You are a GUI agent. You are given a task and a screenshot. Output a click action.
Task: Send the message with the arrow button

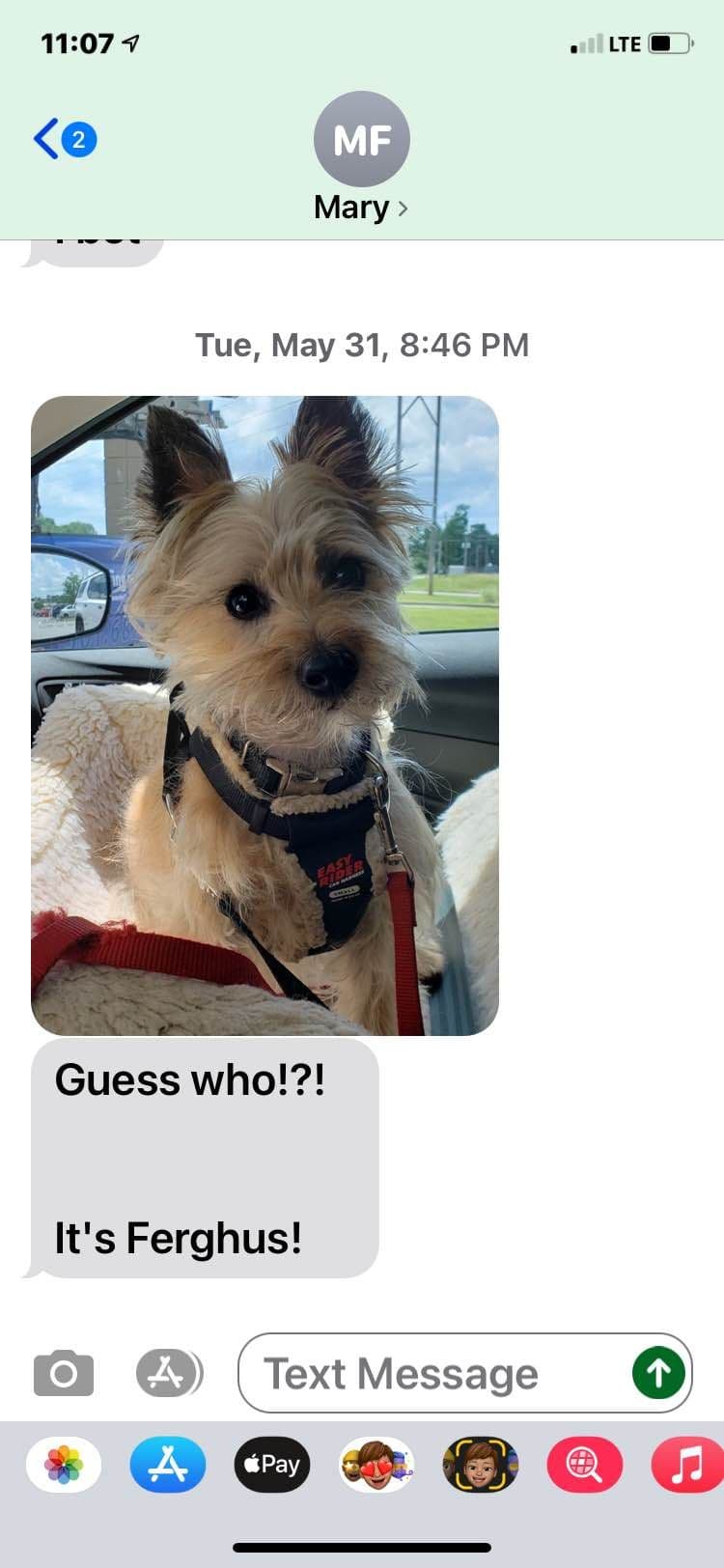(x=658, y=1372)
